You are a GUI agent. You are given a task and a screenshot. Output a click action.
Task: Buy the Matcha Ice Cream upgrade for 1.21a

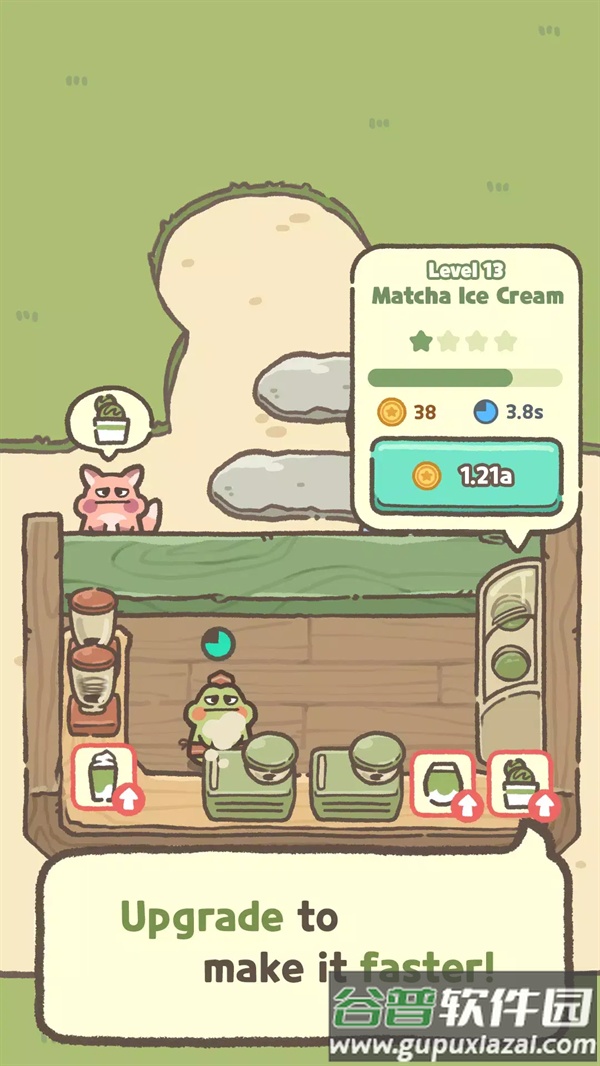[466, 476]
